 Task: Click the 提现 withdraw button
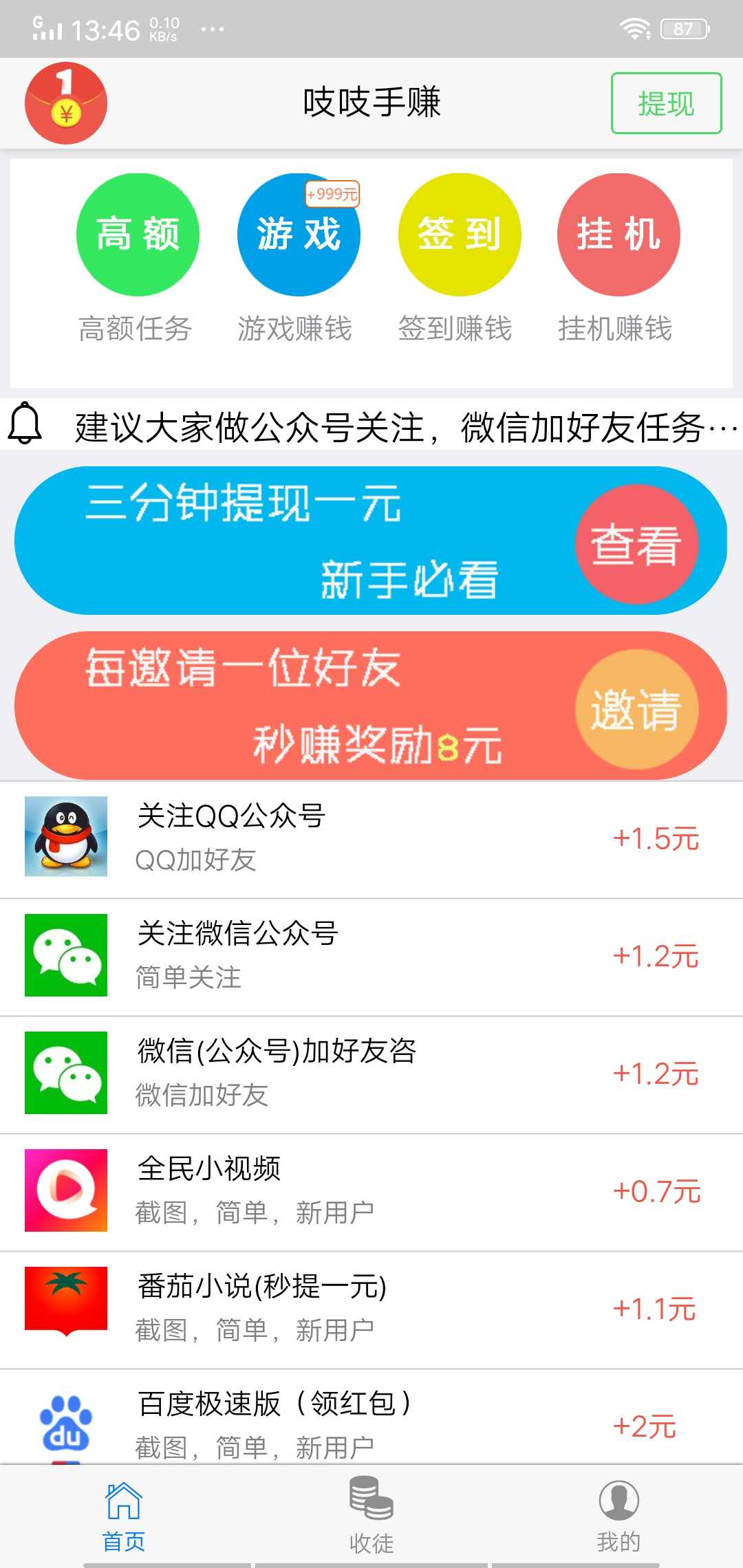coord(665,103)
